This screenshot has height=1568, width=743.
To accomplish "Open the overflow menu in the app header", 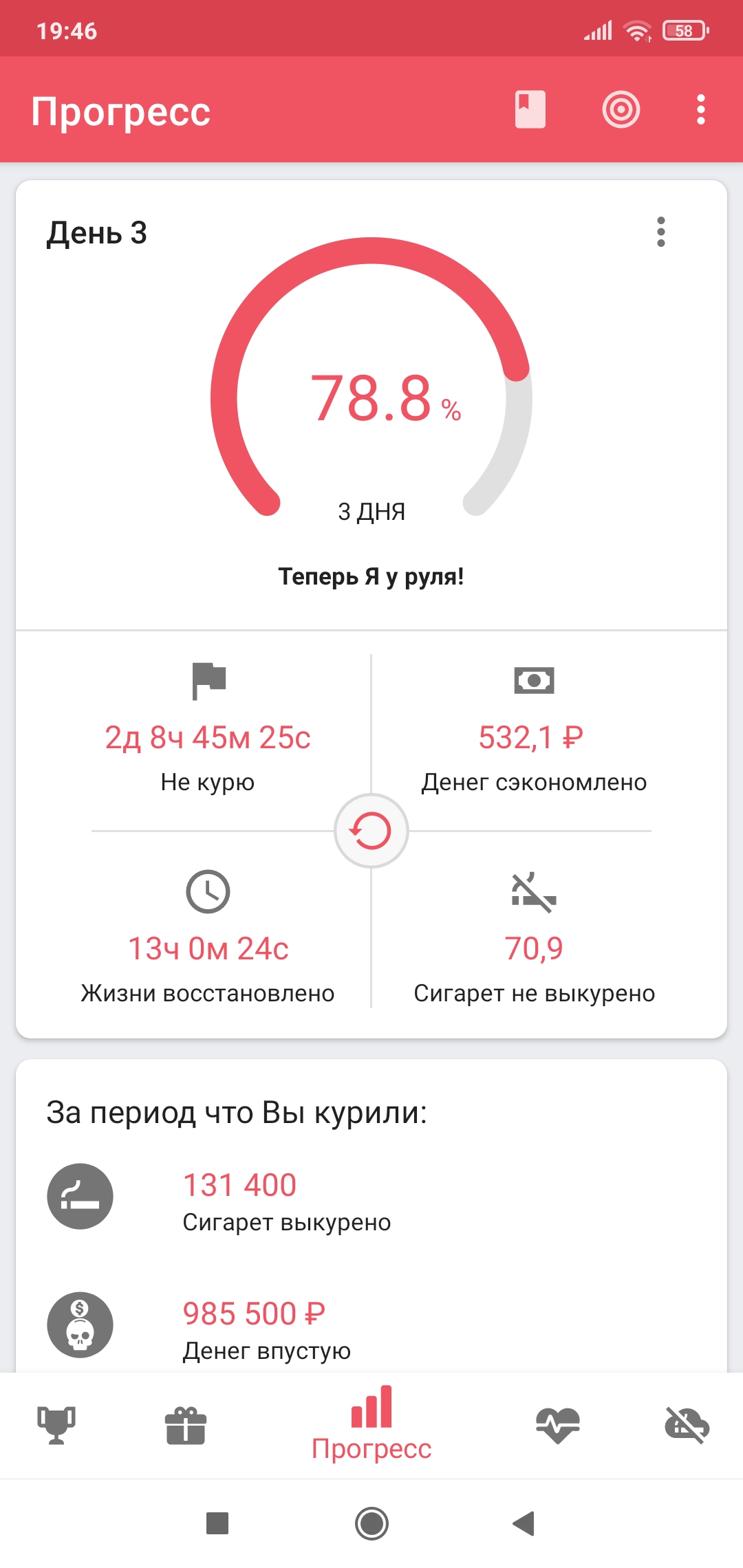I will tap(700, 110).
